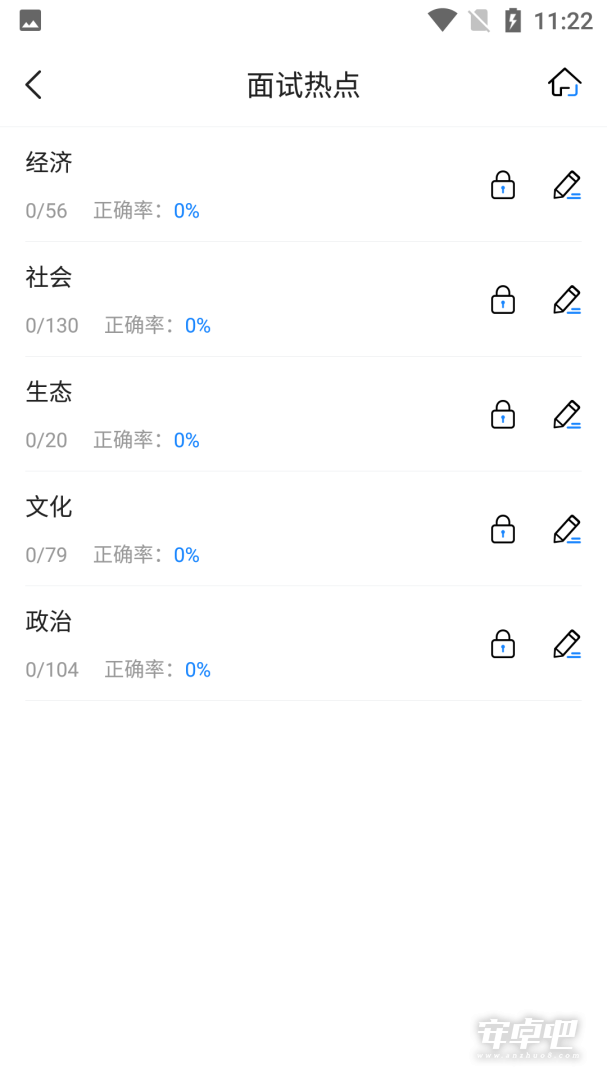Start practice via the 社会 pencil icon
Viewport: 607px width, 1080px height.
pyautogui.click(x=567, y=300)
